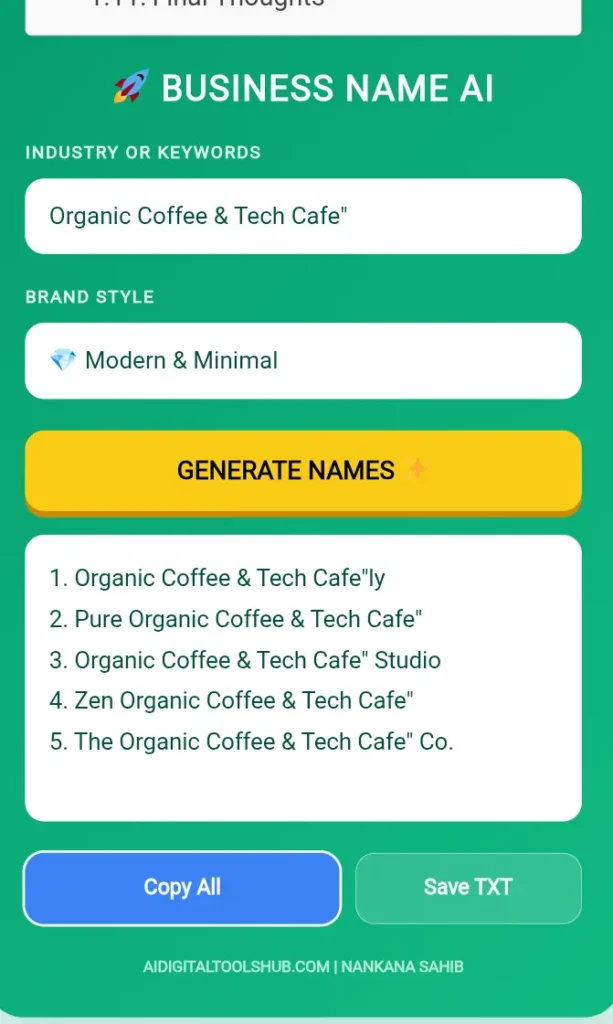Tap the Generate Names button
Image resolution: width=613 pixels, height=1024 pixels.
[302, 470]
